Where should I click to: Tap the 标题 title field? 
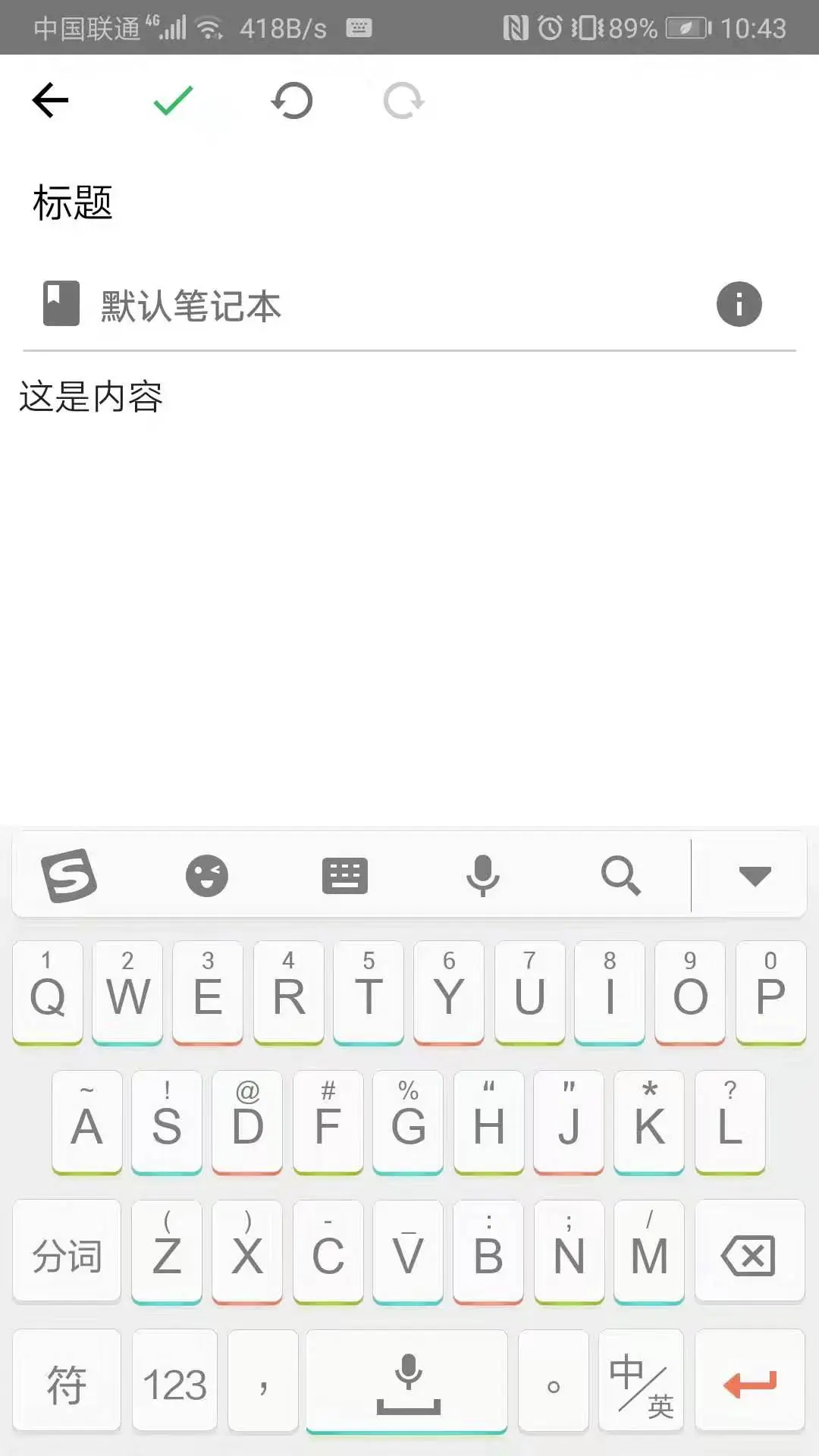pyautogui.click(x=73, y=203)
